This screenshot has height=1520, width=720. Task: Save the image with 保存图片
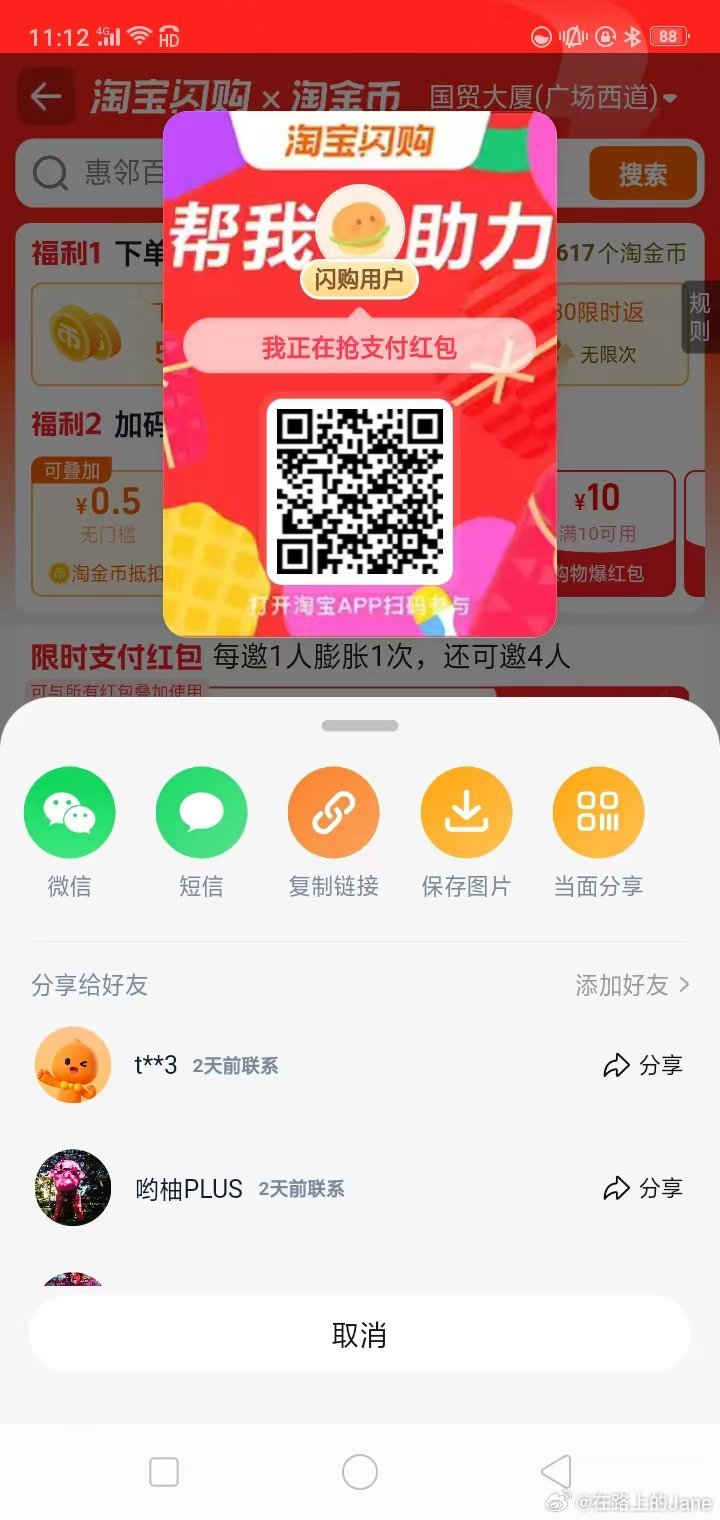tap(466, 813)
